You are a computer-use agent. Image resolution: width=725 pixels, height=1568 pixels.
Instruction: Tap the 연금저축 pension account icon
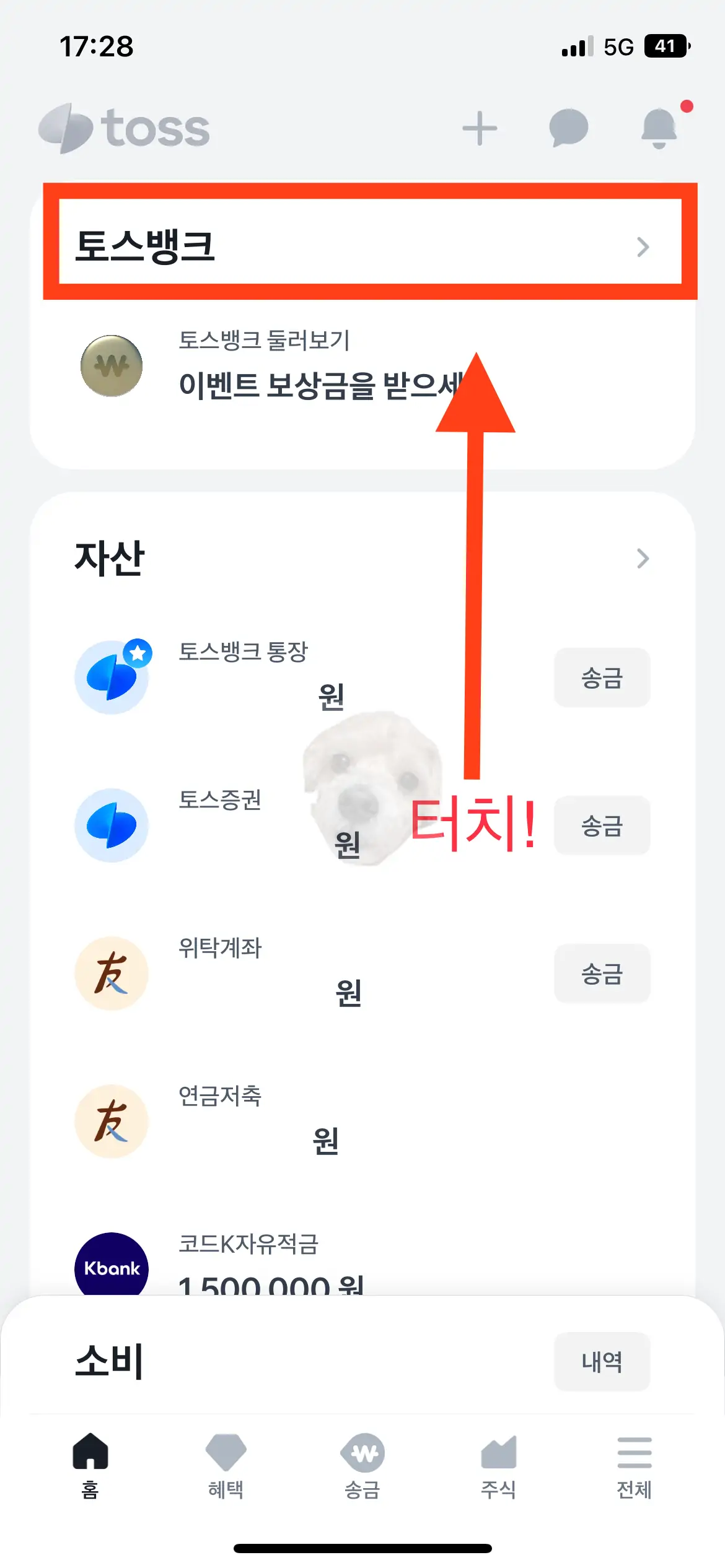[x=112, y=1121]
